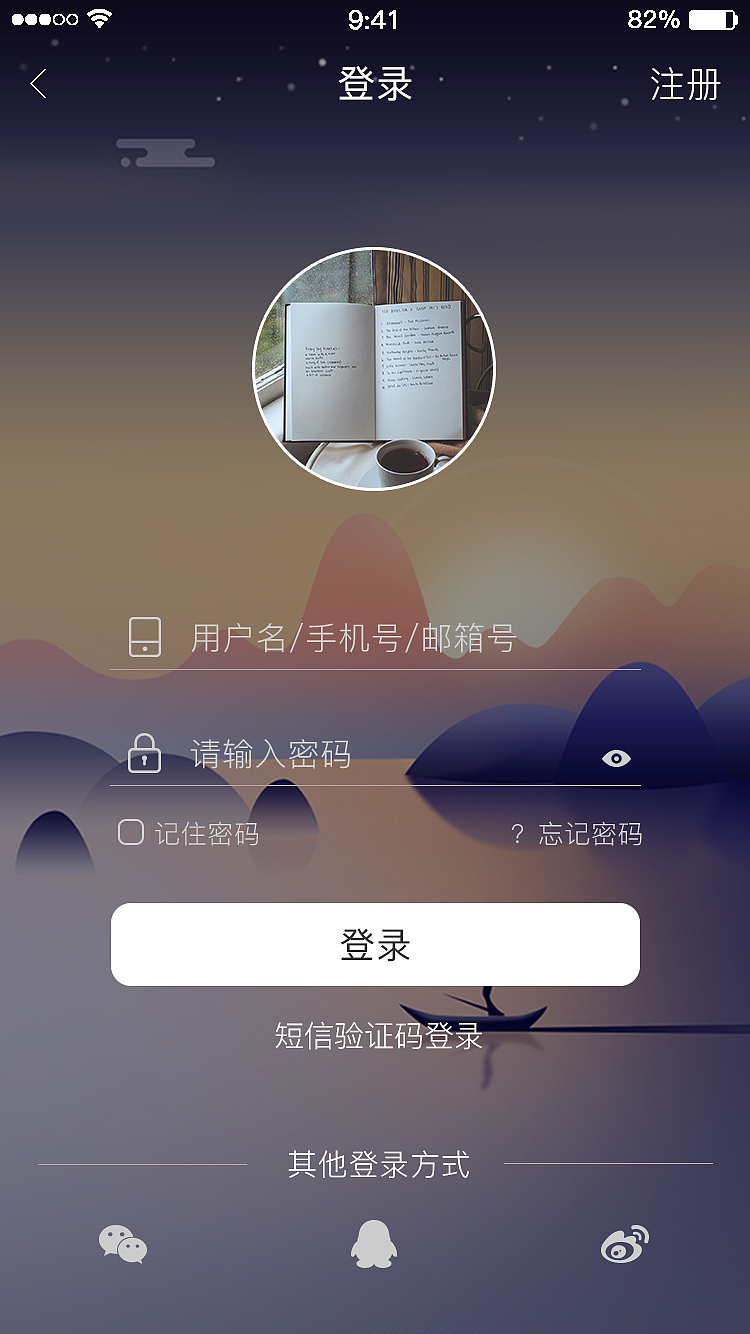This screenshot has width=750, height=1334.
Task: Tap the back arrow in the top bar
Action: [x=38, y=84]
